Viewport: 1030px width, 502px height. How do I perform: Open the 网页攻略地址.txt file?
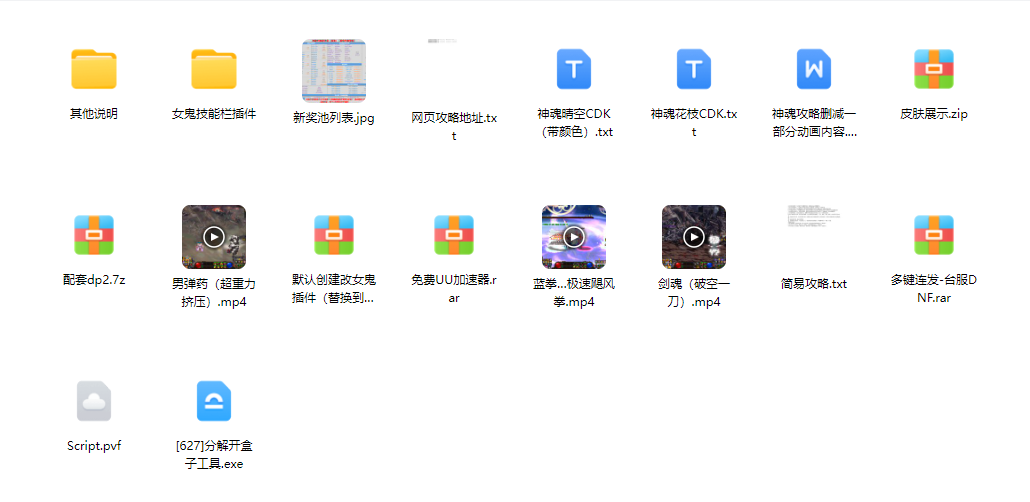pos(454,75)
